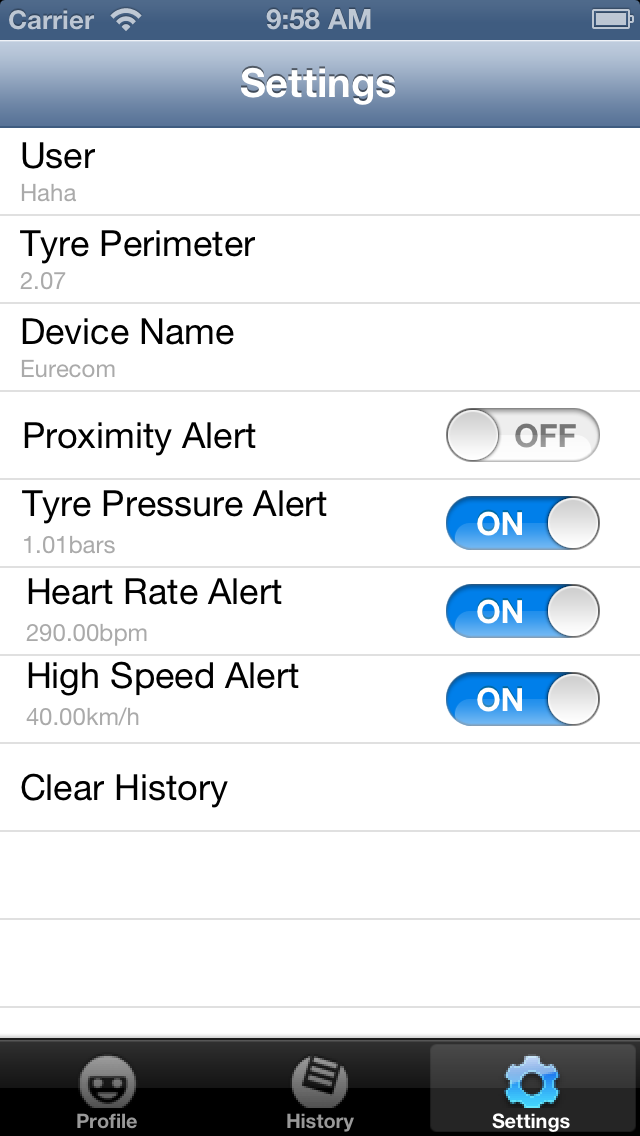Viewport: 640px width, 1136px height.
Task: Edit the Tyre Perimeter value
Action: pyautogui.click(x=320, y=259)
